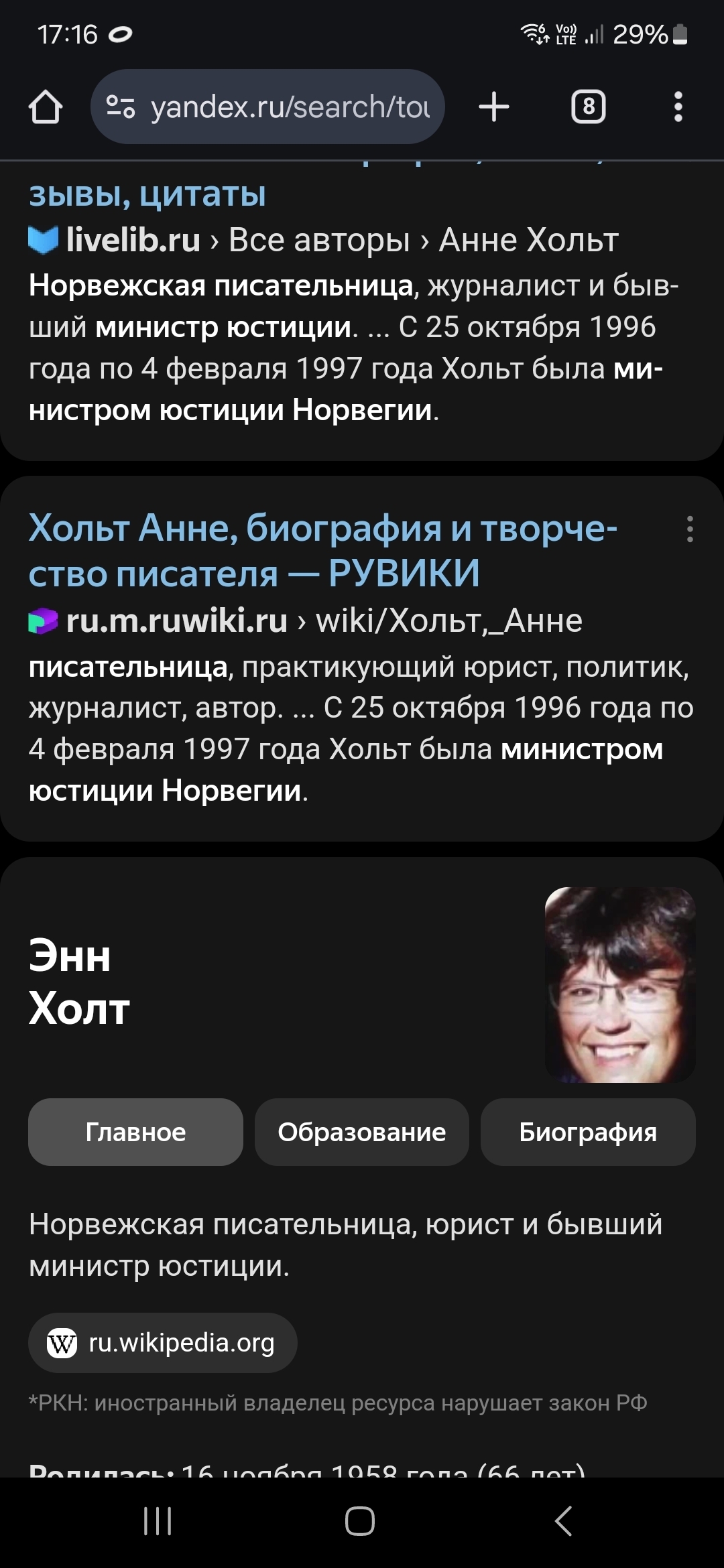View the photo of Энн Холт
This screenshot has width=724, height=1568.
(x=620, y=984)
